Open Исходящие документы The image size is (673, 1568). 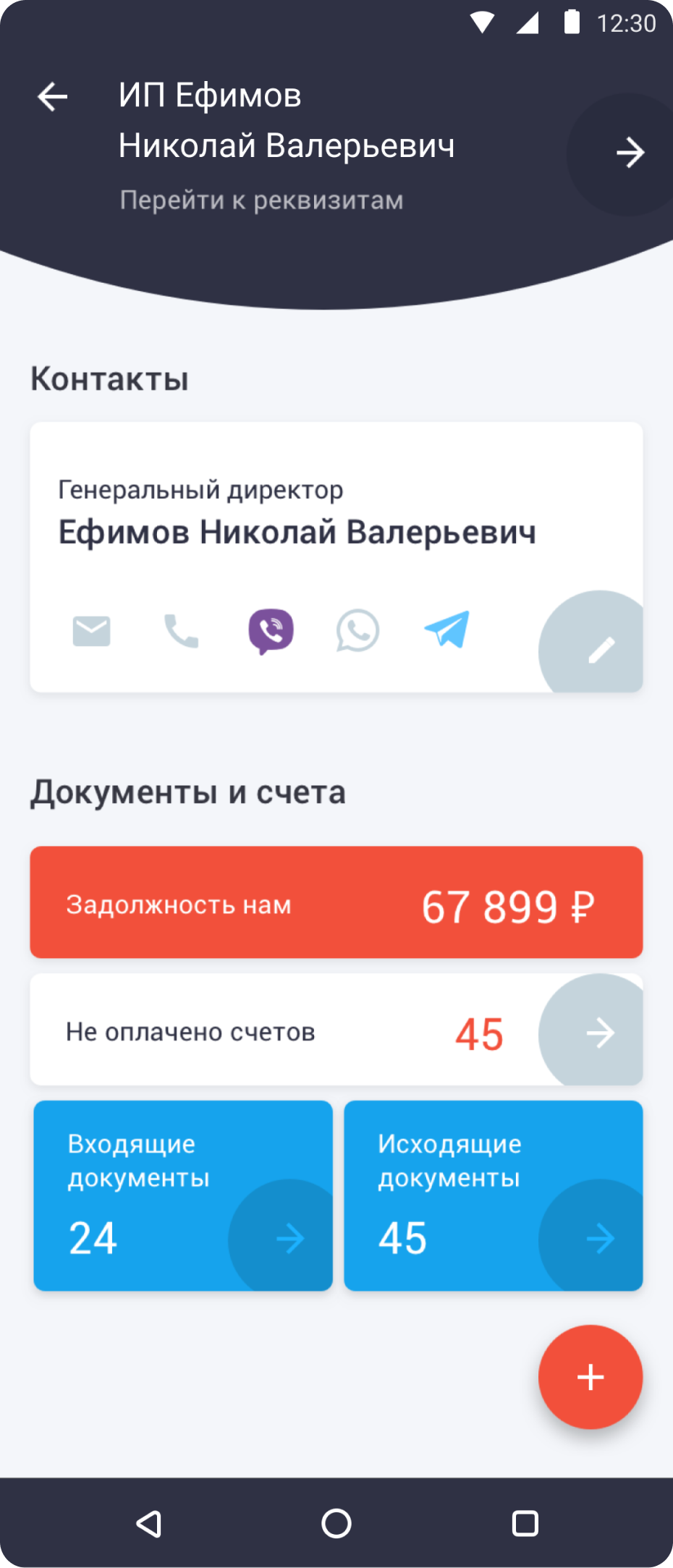click(493, 1195)
